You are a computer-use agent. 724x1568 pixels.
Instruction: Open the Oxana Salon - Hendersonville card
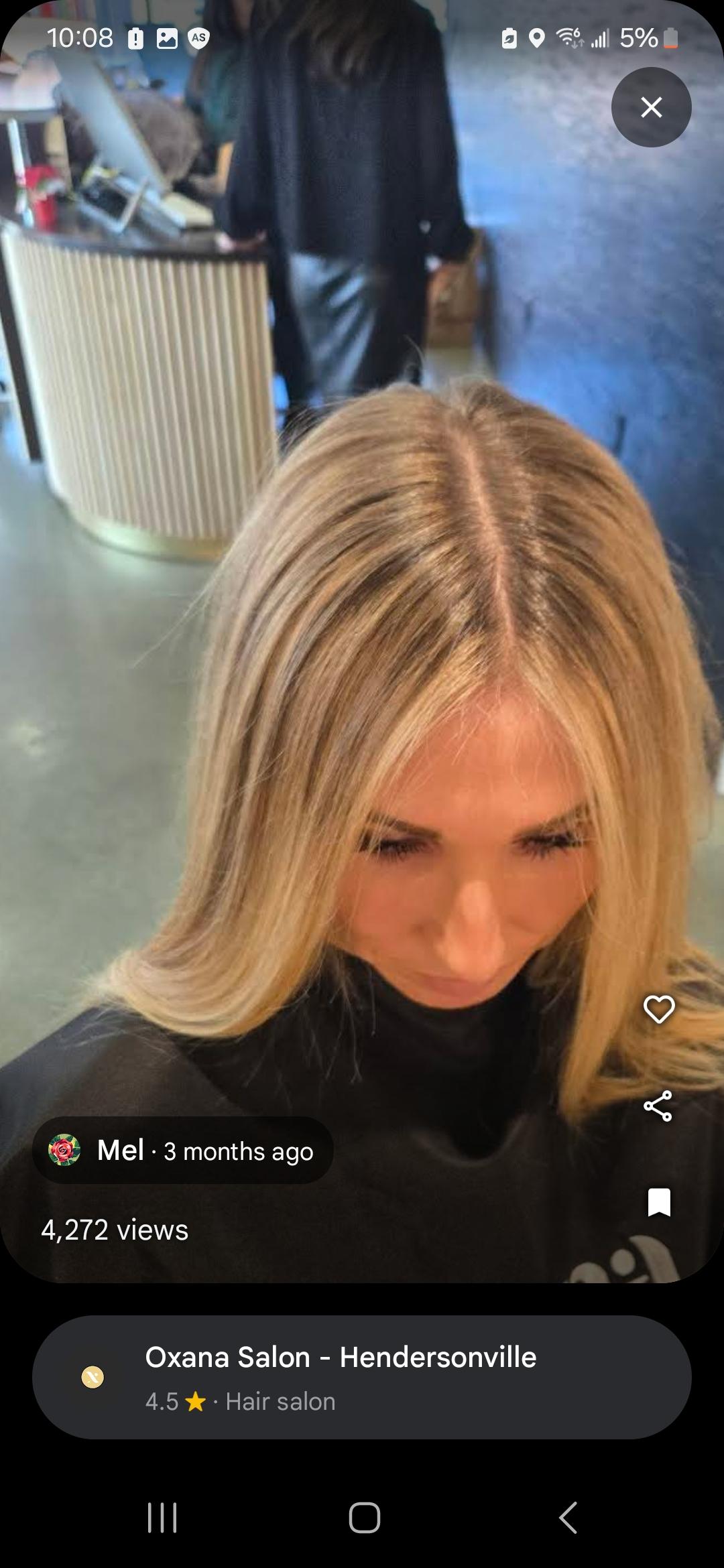point(362,1377)
